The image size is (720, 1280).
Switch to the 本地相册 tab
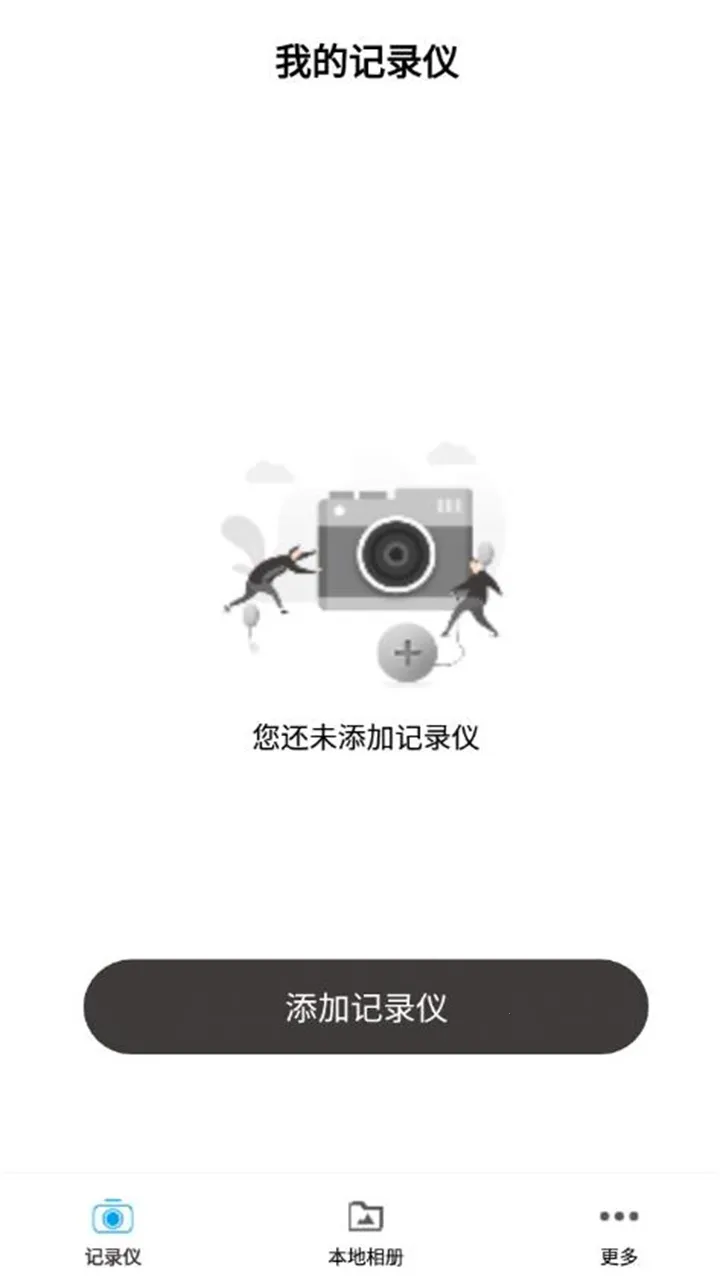pos(365,1232)
